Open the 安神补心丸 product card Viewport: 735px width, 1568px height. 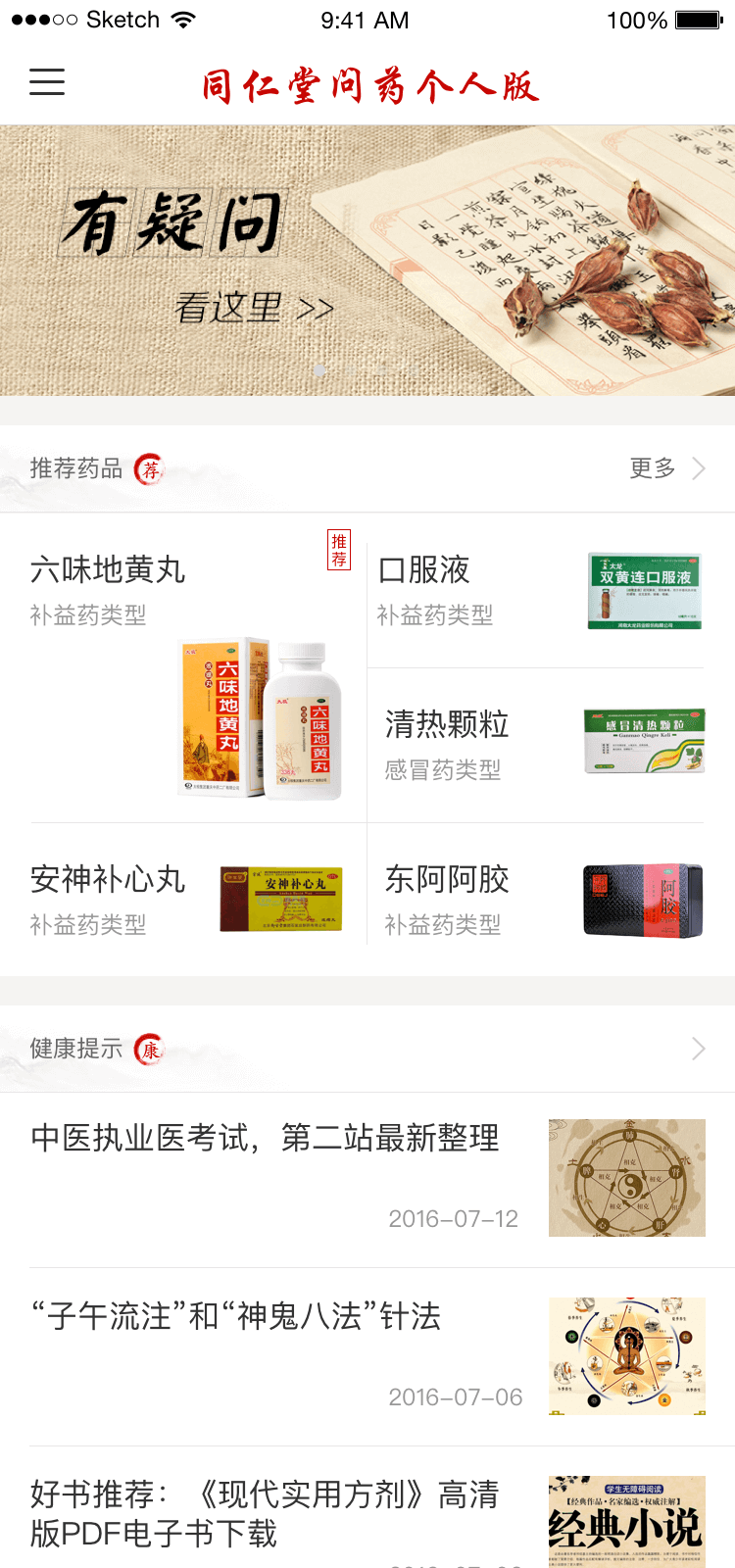[186, 899]
